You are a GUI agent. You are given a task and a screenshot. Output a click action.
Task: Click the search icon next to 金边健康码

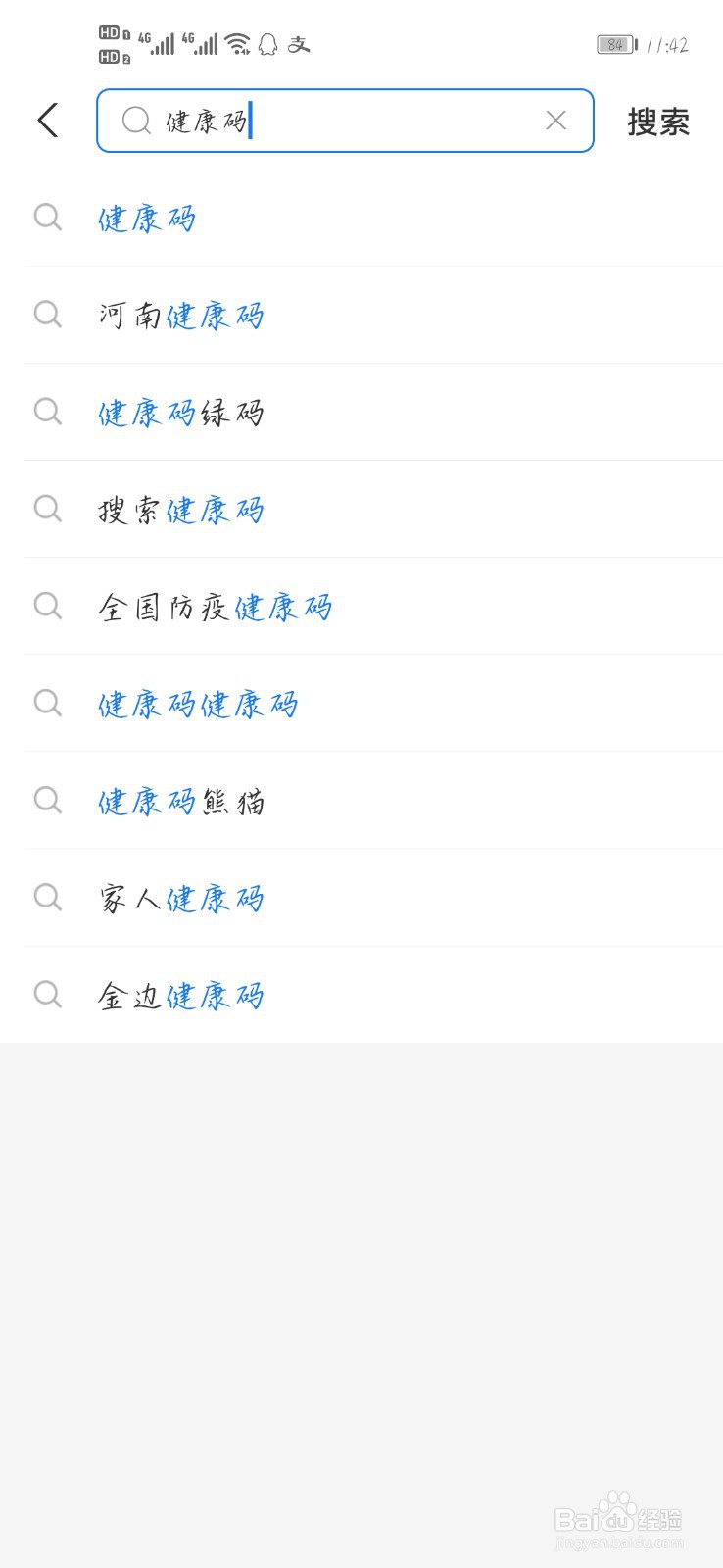coord(47,994)
